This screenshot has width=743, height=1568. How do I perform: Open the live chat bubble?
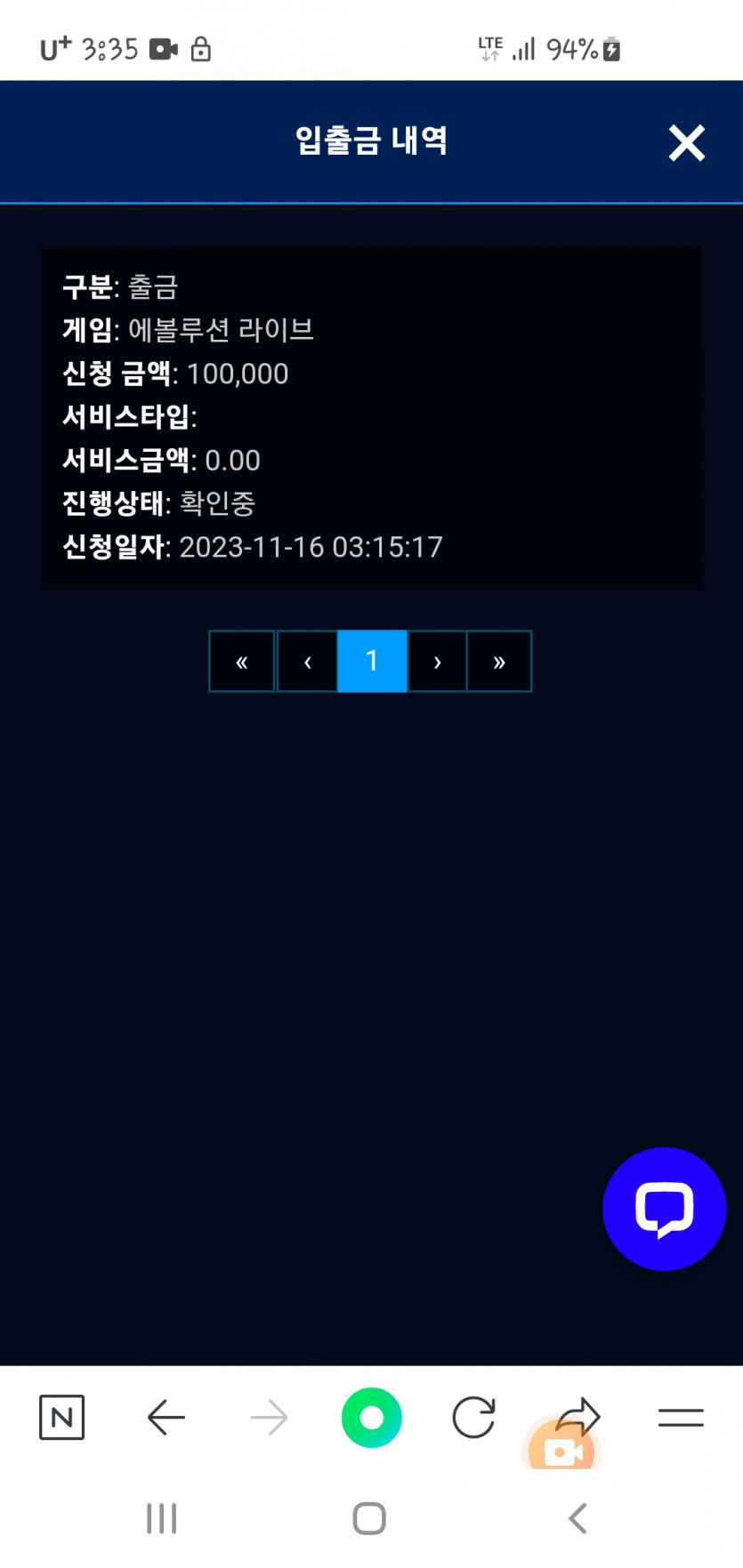[x=664, y=1209]
